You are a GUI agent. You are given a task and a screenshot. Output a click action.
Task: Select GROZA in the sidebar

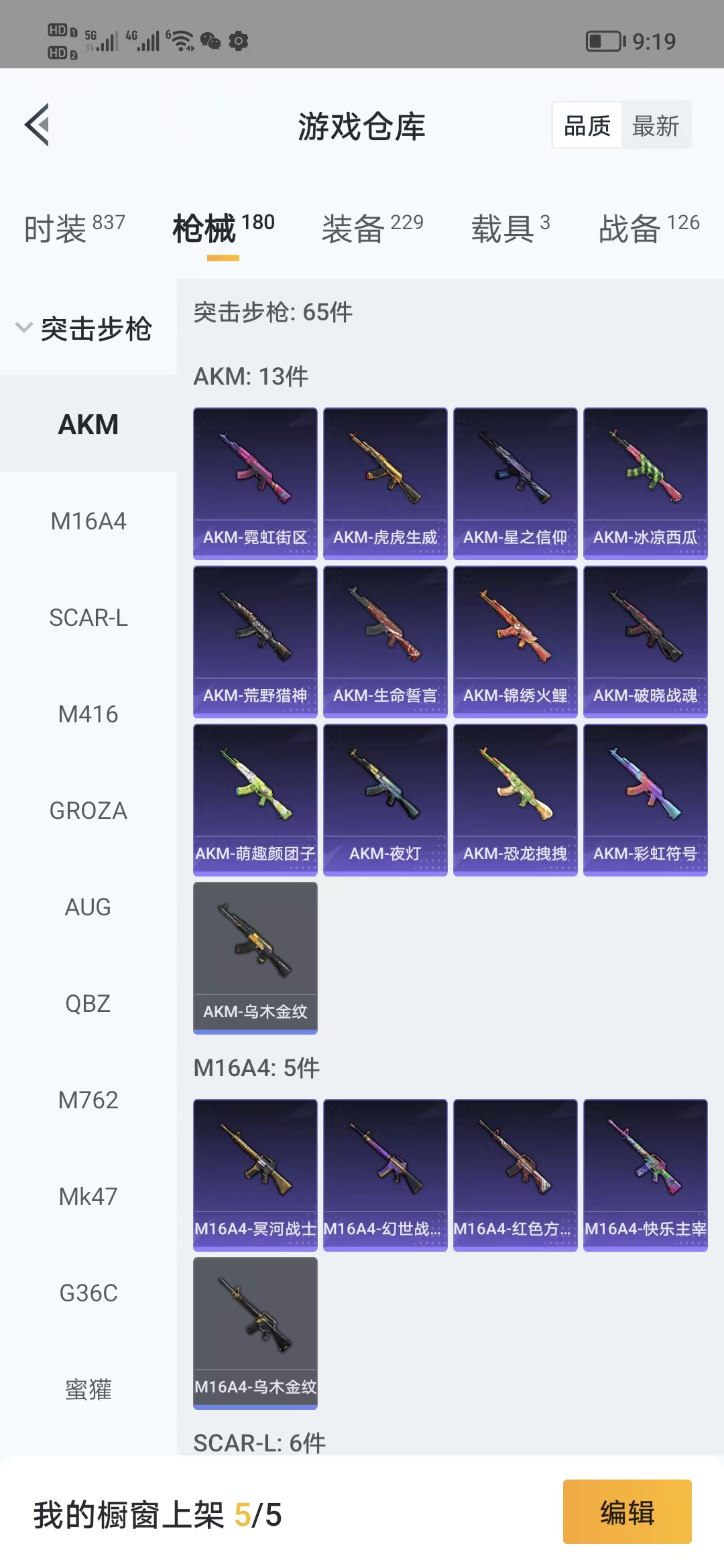pos(88,811)
